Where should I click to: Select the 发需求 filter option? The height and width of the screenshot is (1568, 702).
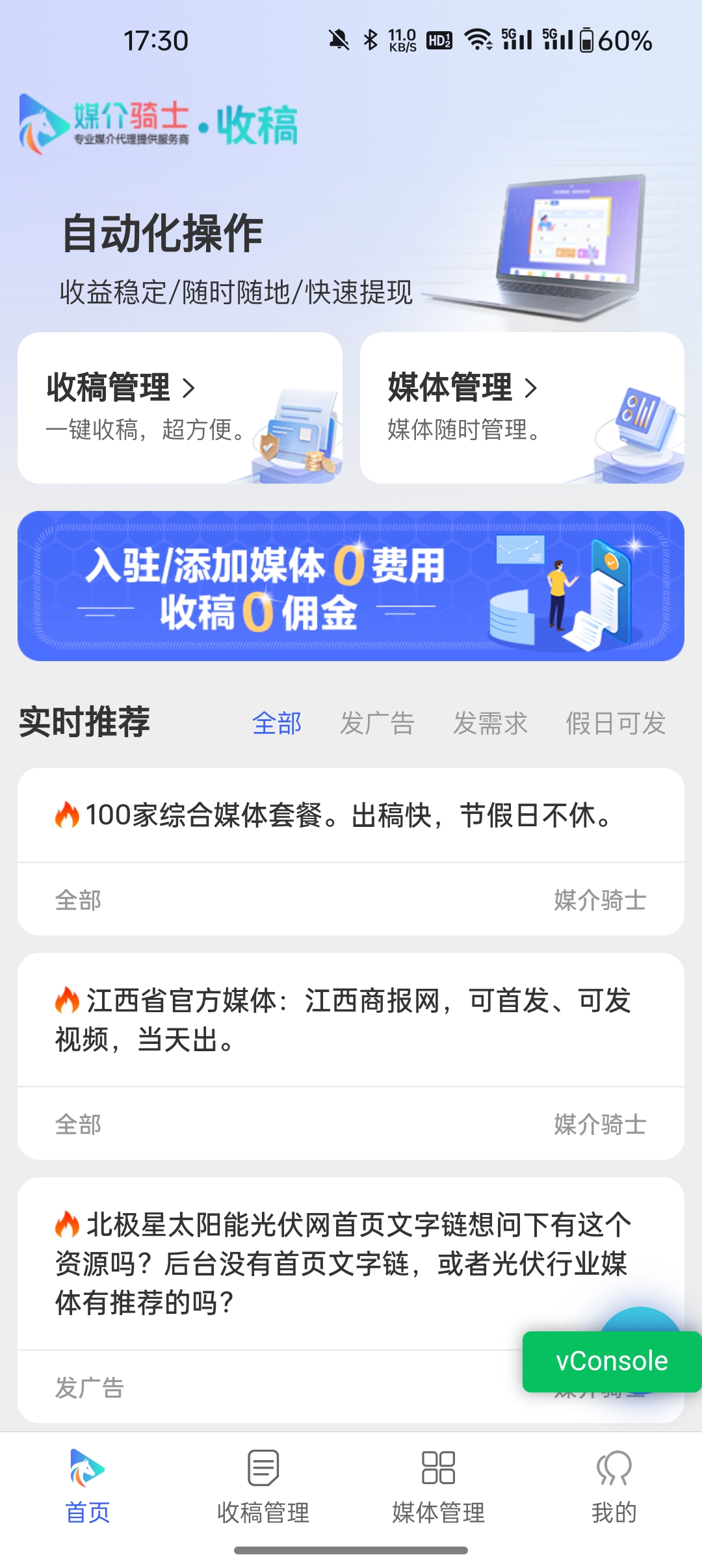point(491,723)
